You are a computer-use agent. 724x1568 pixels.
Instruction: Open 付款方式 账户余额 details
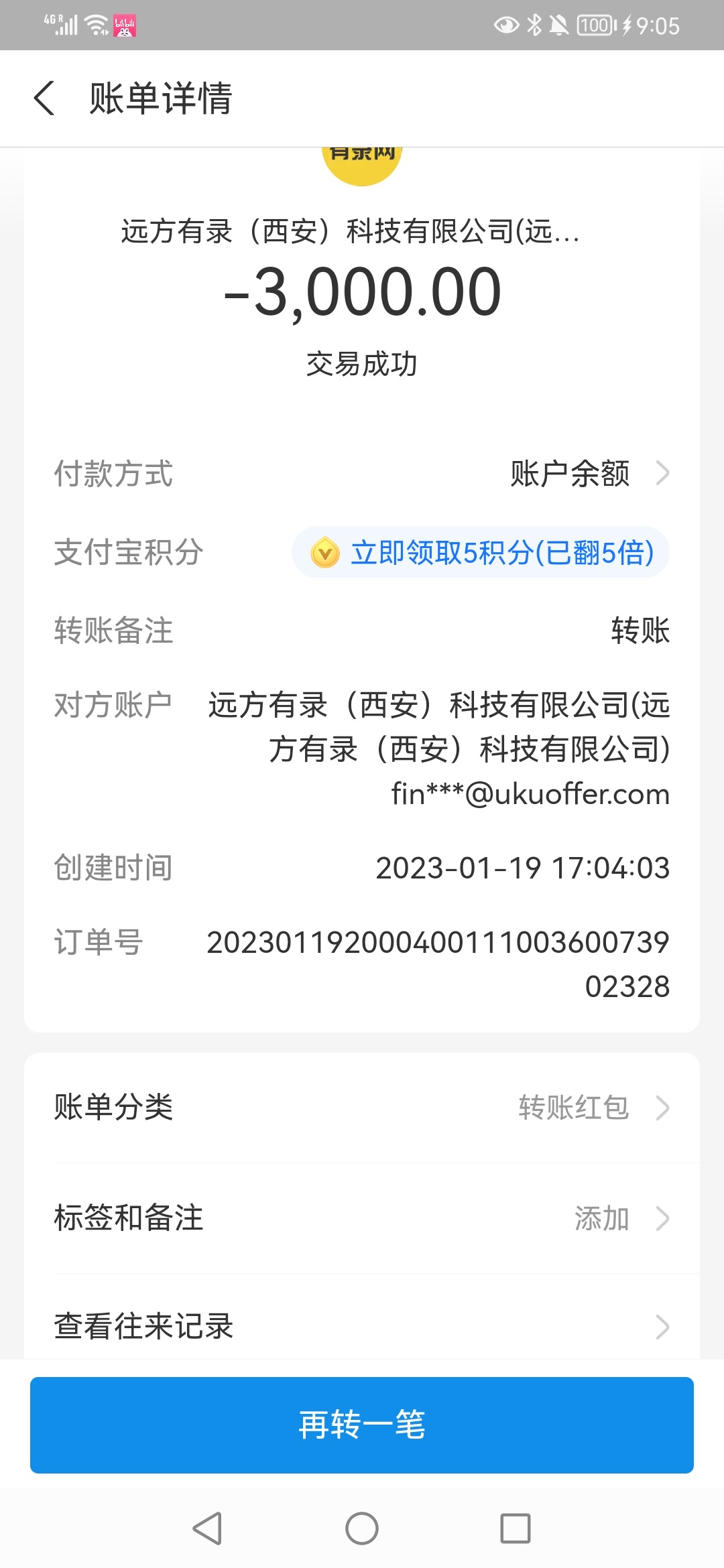589,474
